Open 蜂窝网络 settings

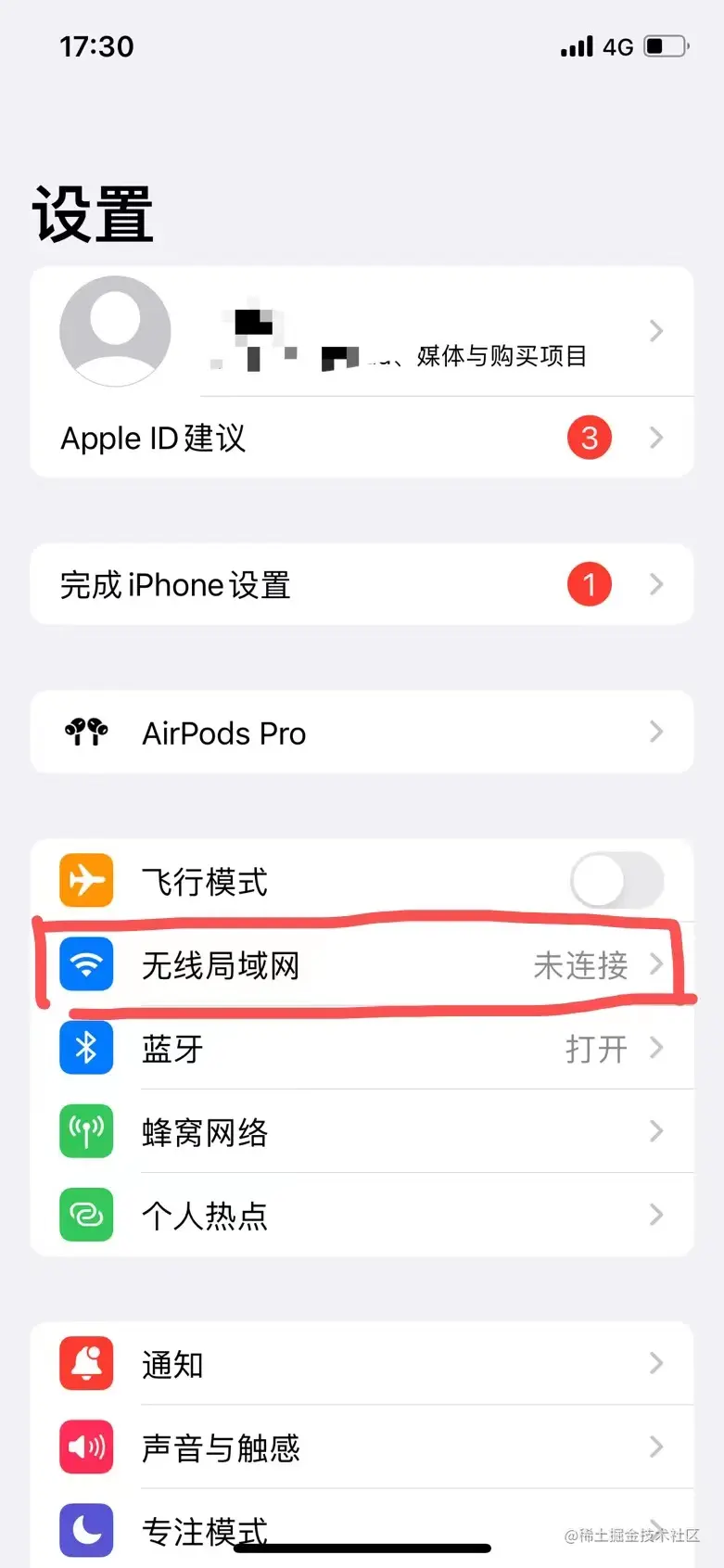[362, 1132]
